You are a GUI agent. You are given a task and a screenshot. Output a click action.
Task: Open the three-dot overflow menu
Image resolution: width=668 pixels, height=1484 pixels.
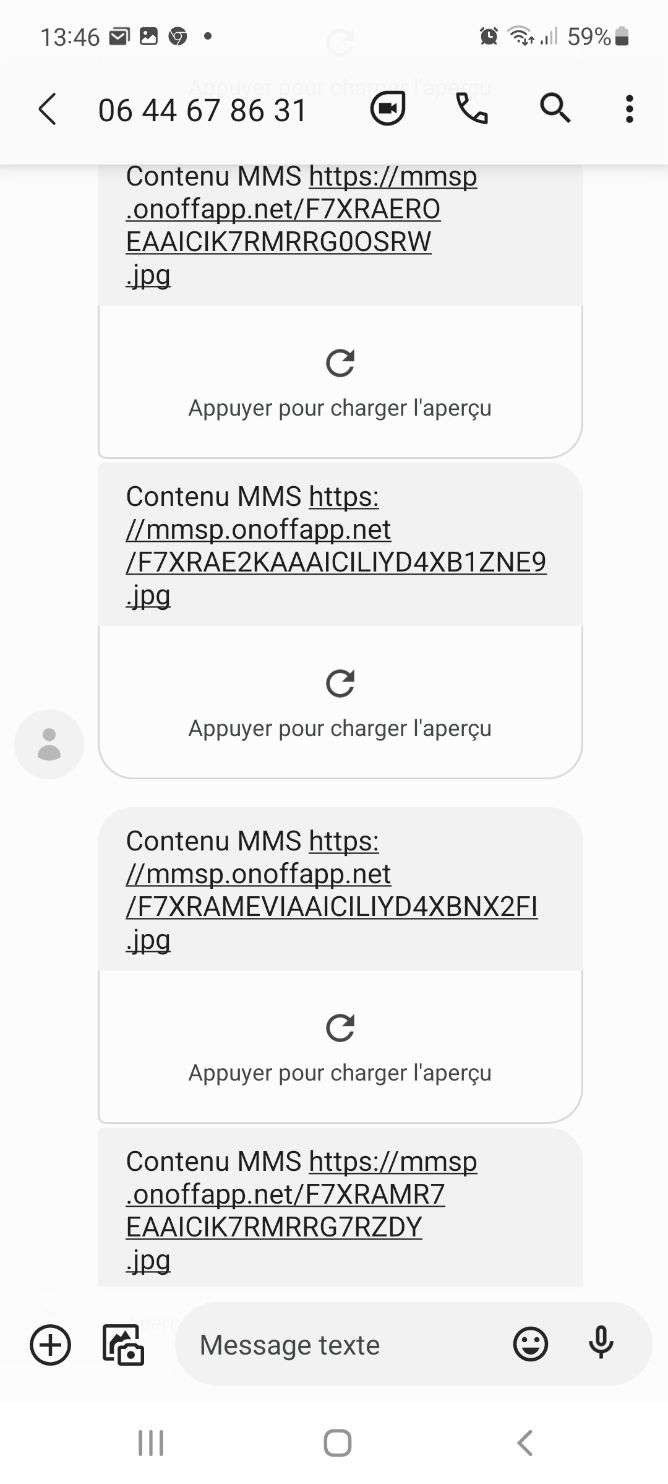(x=629, y=109)
